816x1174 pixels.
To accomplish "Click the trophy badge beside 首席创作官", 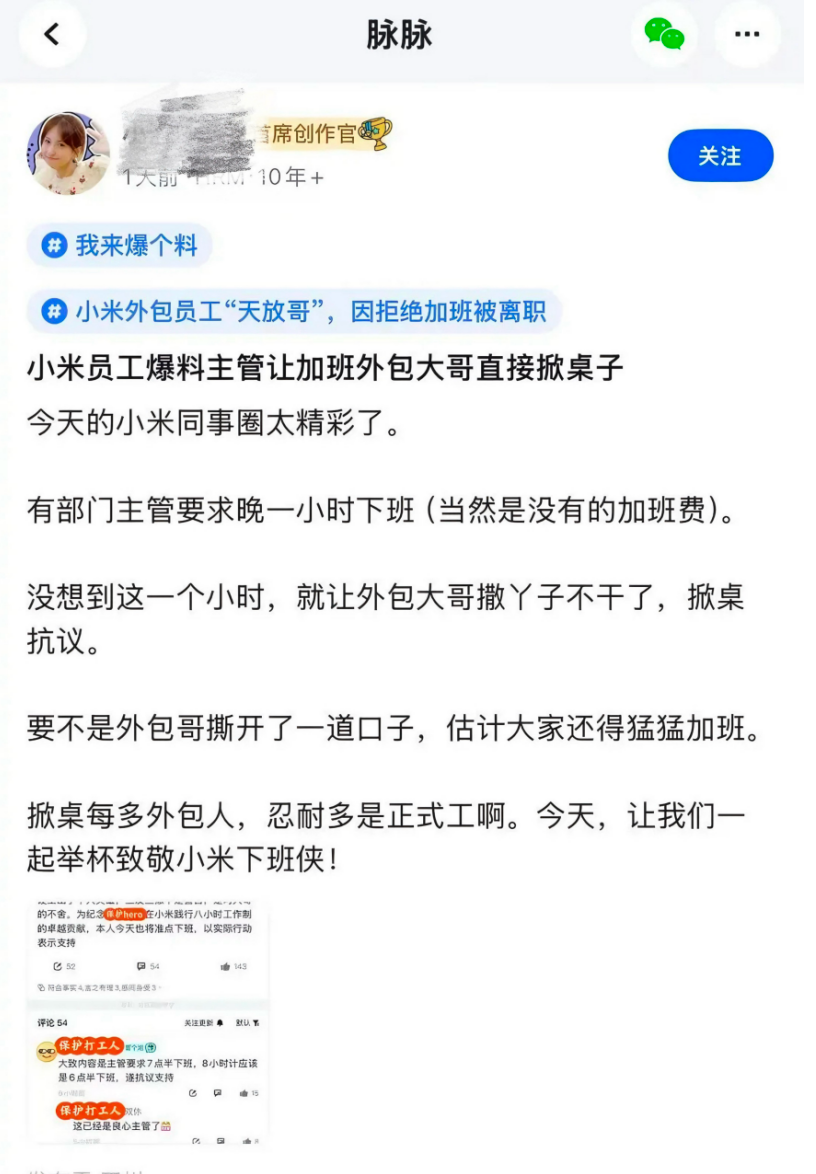I will 375,133.
